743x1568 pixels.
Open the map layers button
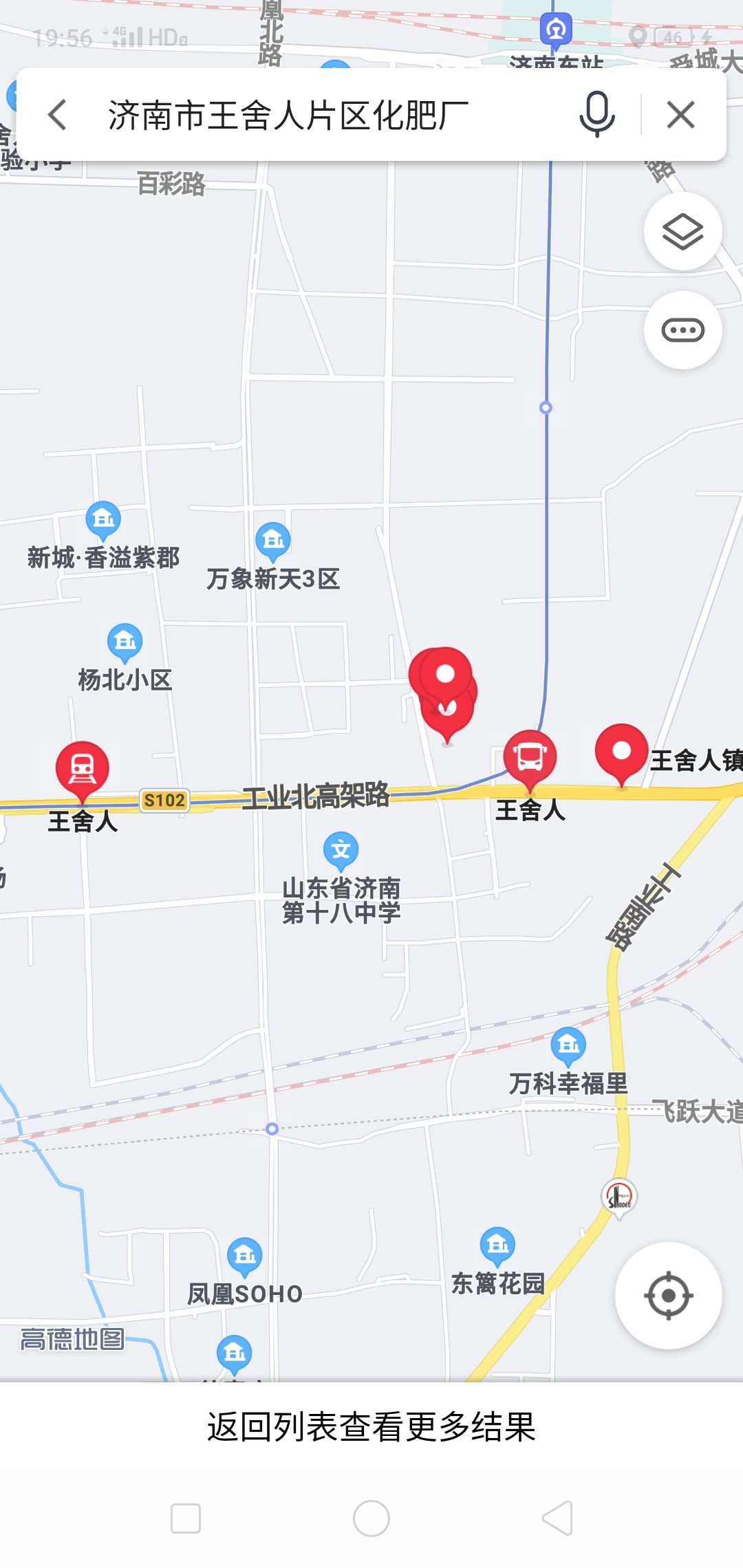click(682, 231)
